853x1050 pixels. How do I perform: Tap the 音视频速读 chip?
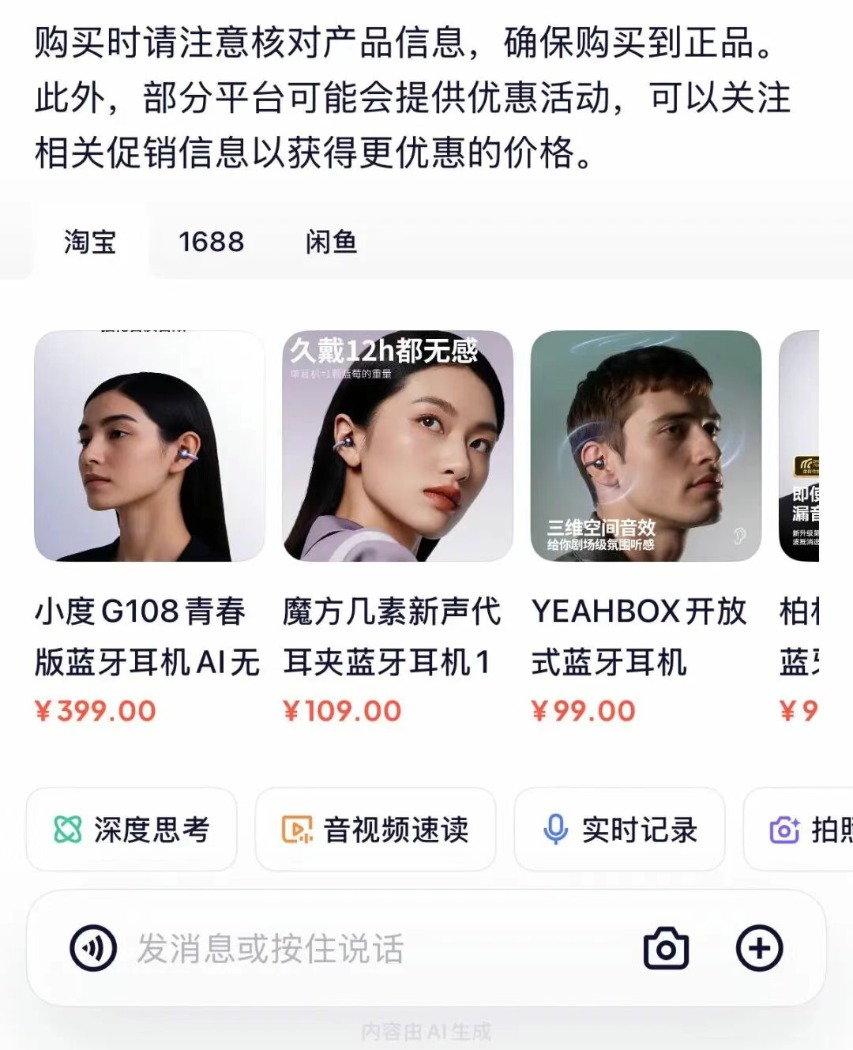(375, 830)
